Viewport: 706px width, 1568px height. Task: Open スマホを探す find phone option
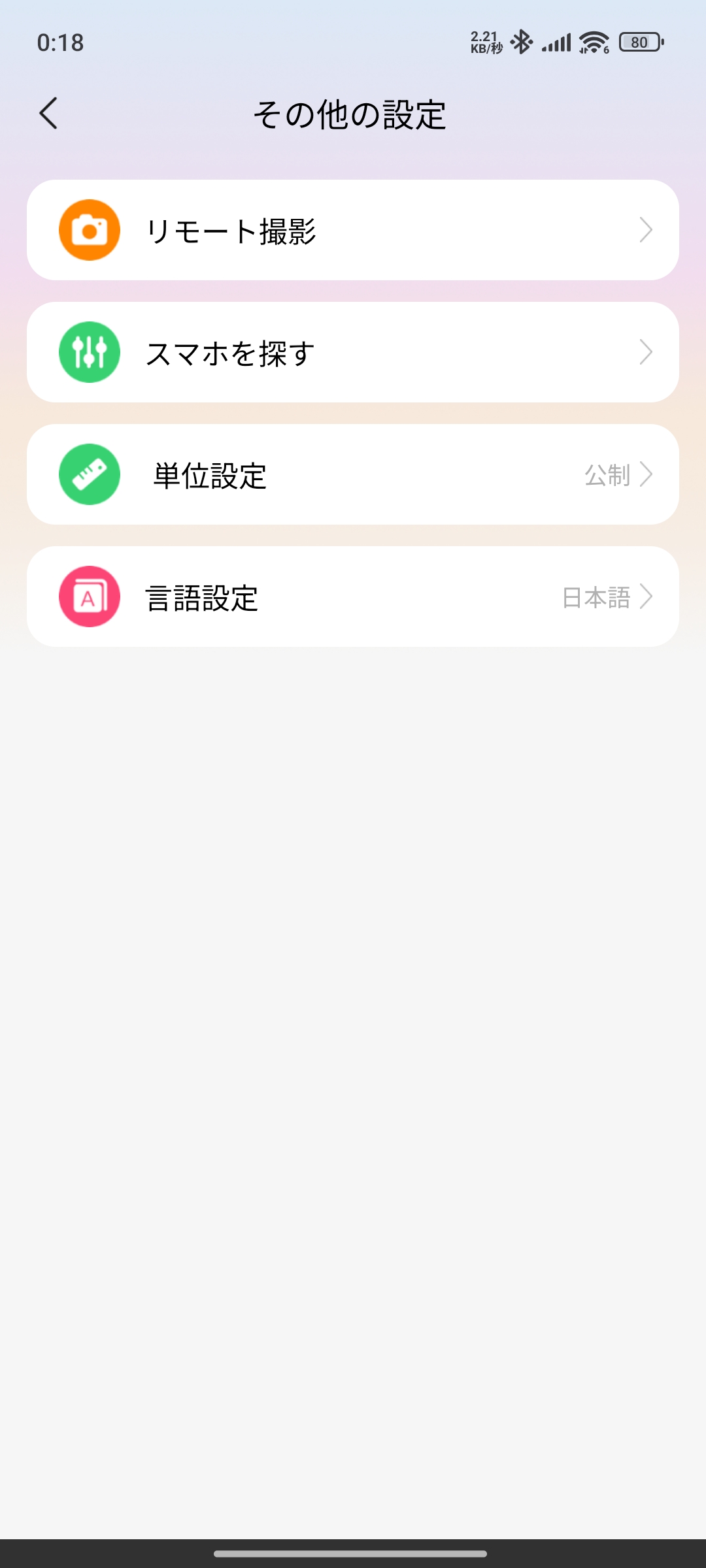(x=353, y=352)
